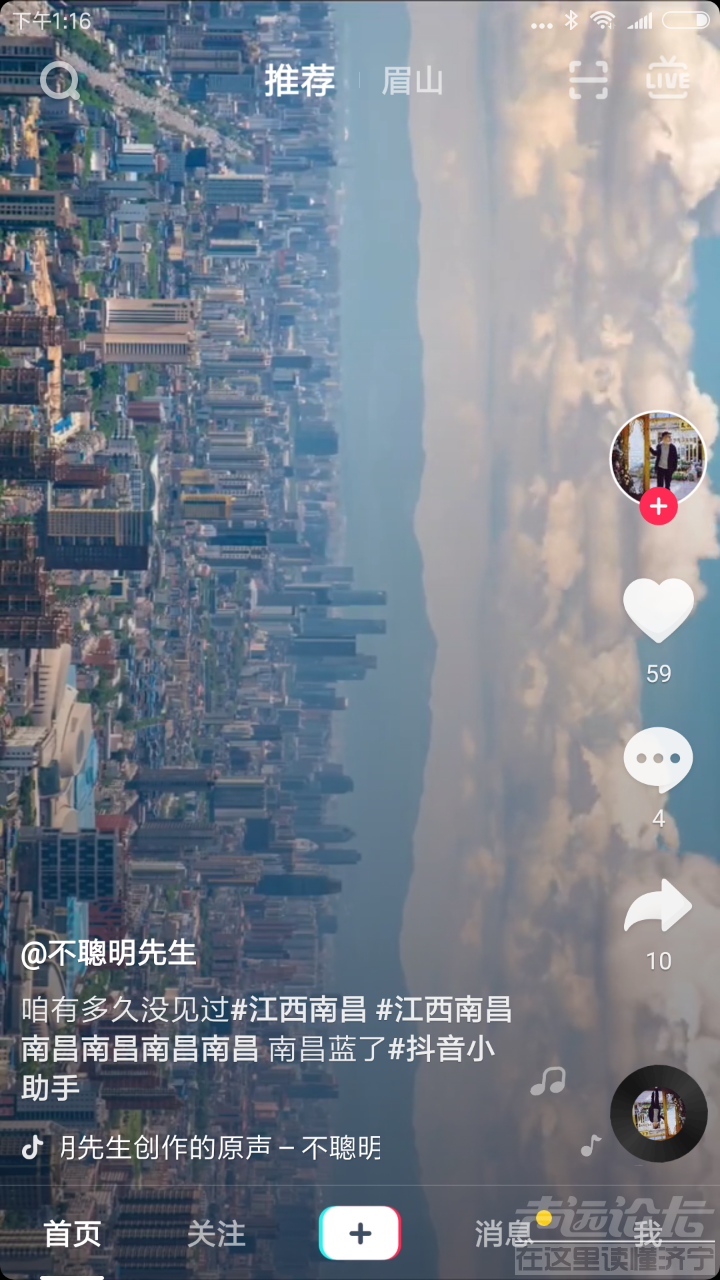Screen dimensions: 720x1280
Task: Open the original sound track title
Action: [x=220, y=1147]
